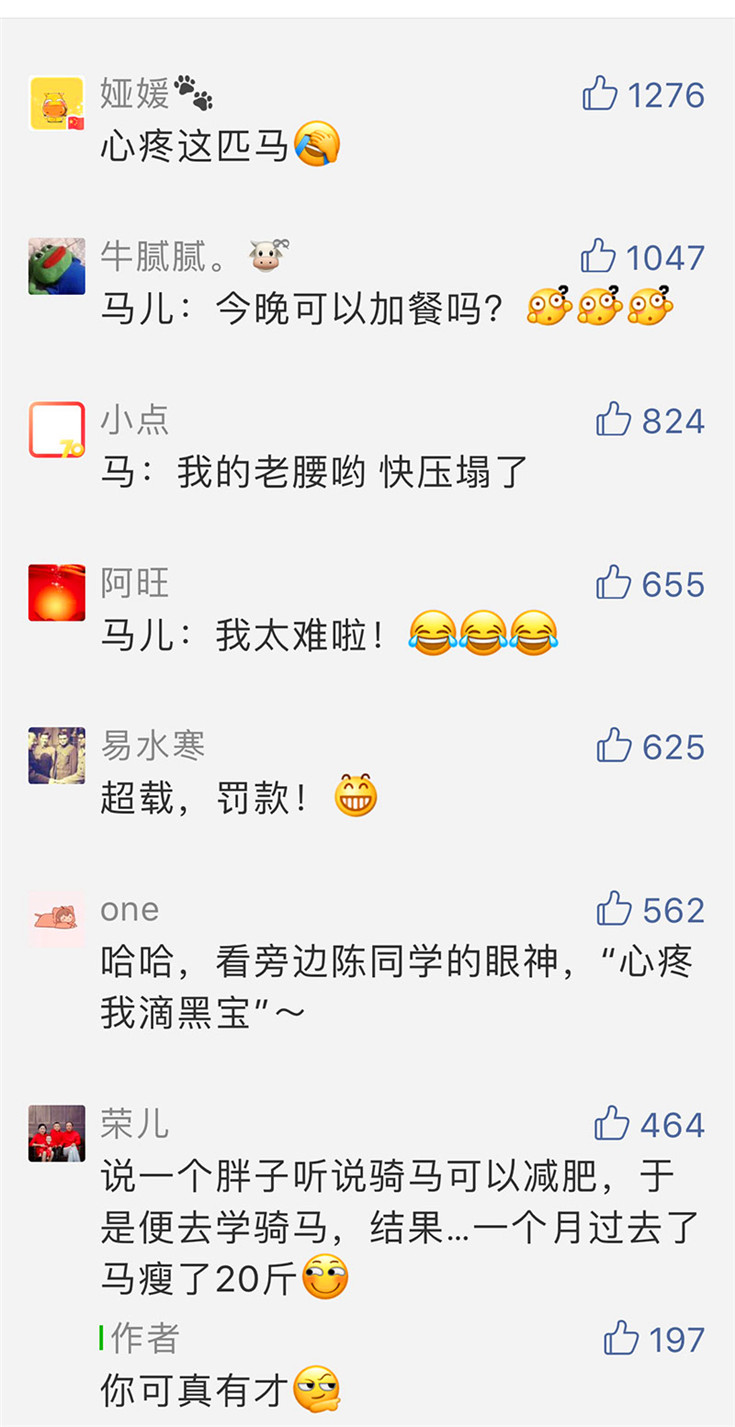Viewport: 735px width, 1427px height.
Task: Give a thumbs up to 小点's comment
Action: [614, 420]
